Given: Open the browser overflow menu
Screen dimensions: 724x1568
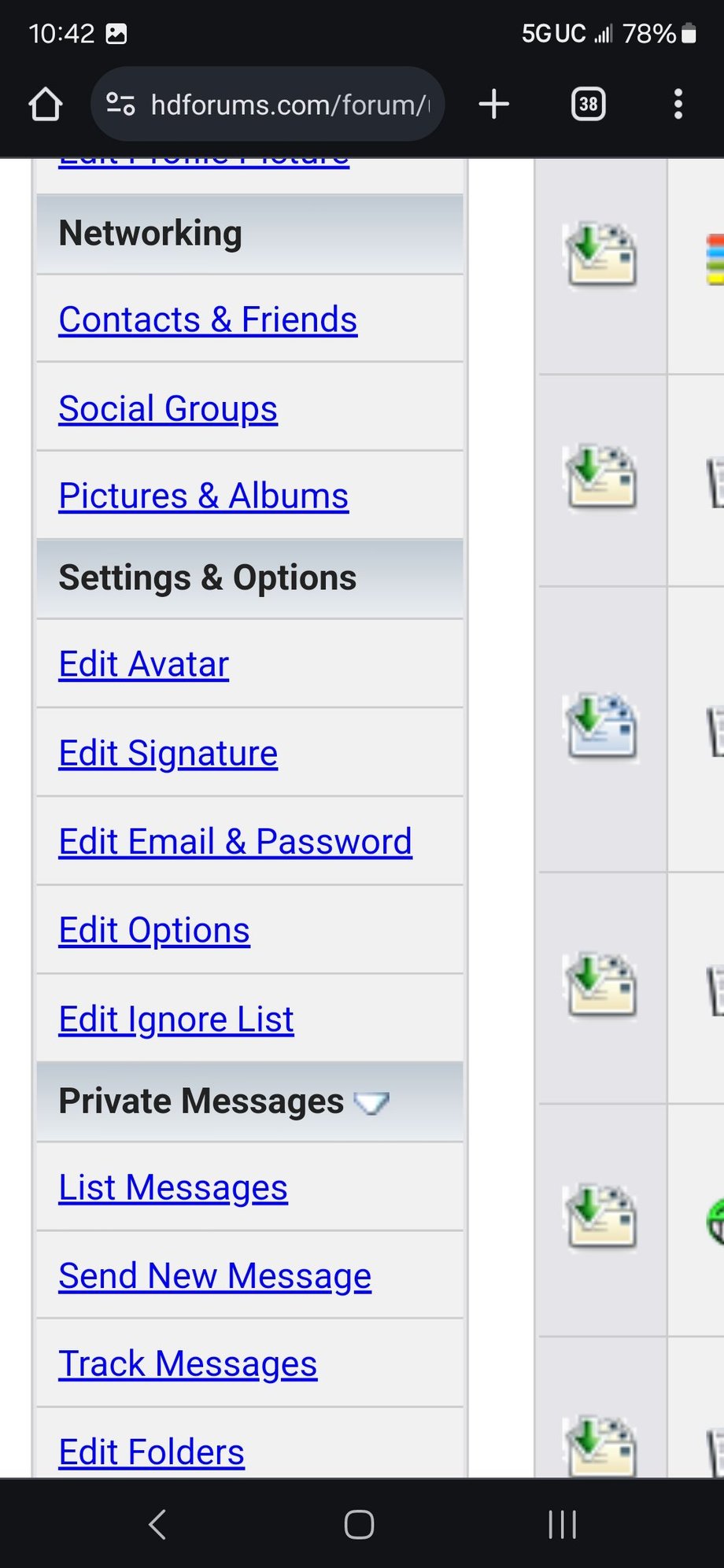Looking at the screenshot, I should coord(678,104).
